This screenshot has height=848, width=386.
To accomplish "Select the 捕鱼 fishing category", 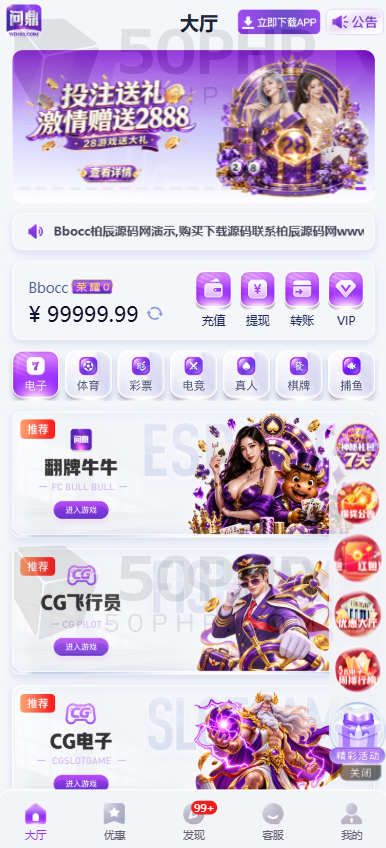I will 351,375.
